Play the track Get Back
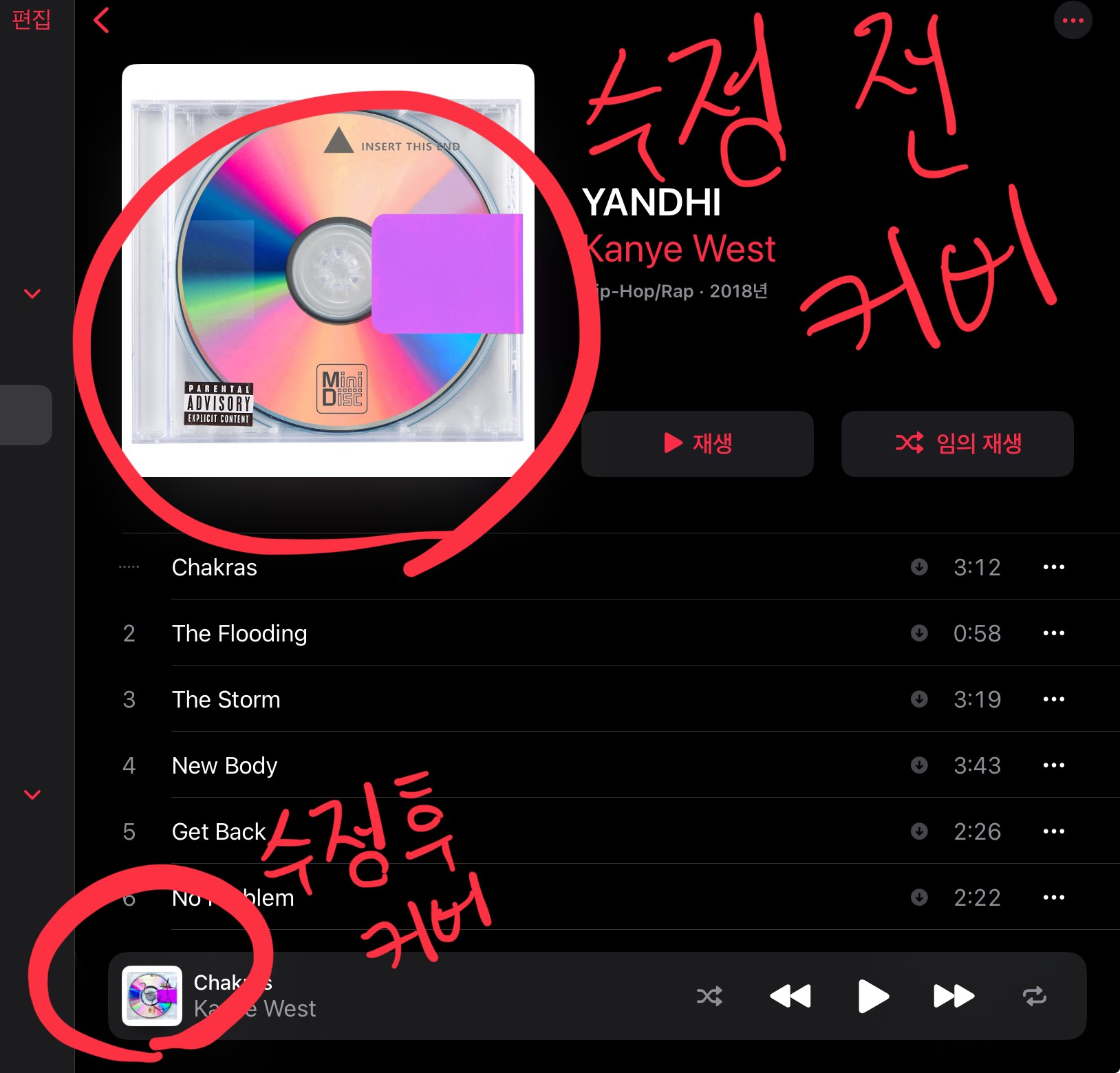This screenshot has width=1120, height=1073. coord(219,831)
